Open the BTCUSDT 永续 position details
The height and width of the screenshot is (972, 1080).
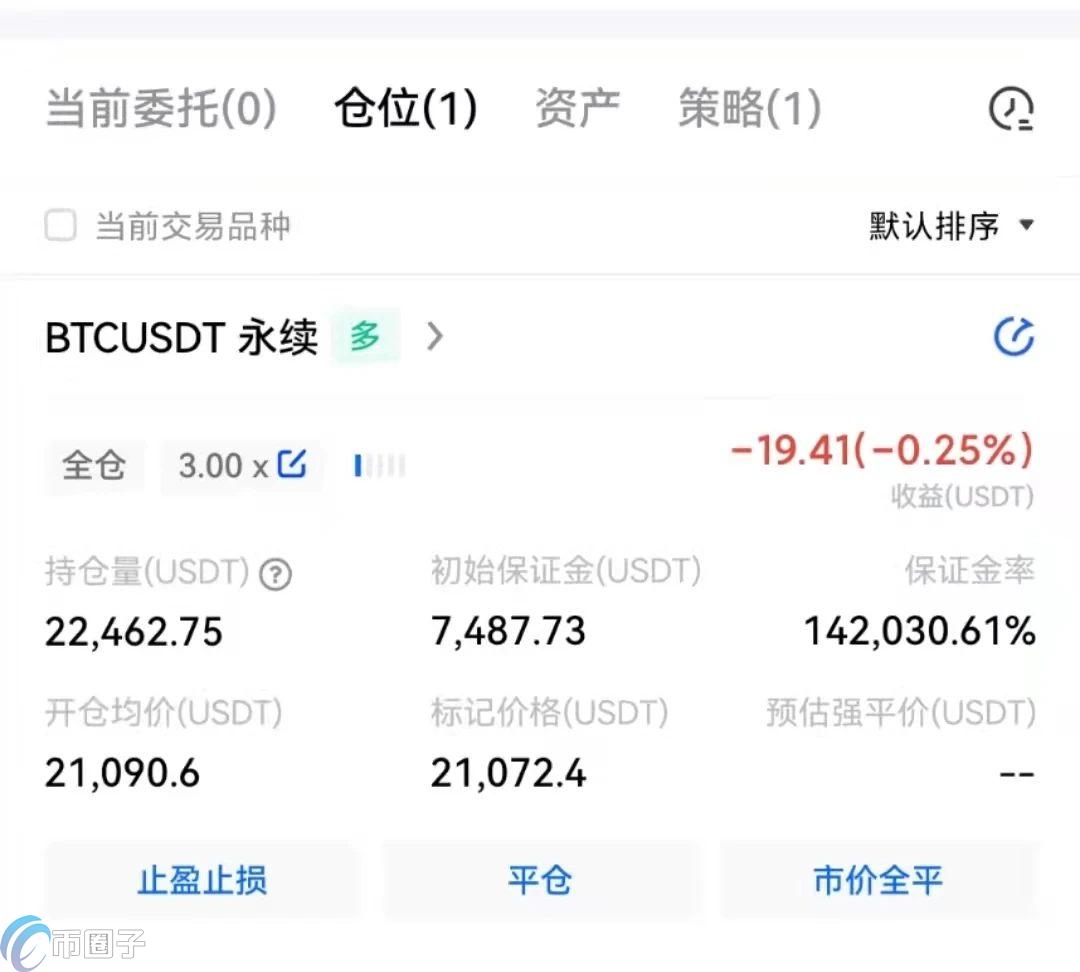coord(434,337)
